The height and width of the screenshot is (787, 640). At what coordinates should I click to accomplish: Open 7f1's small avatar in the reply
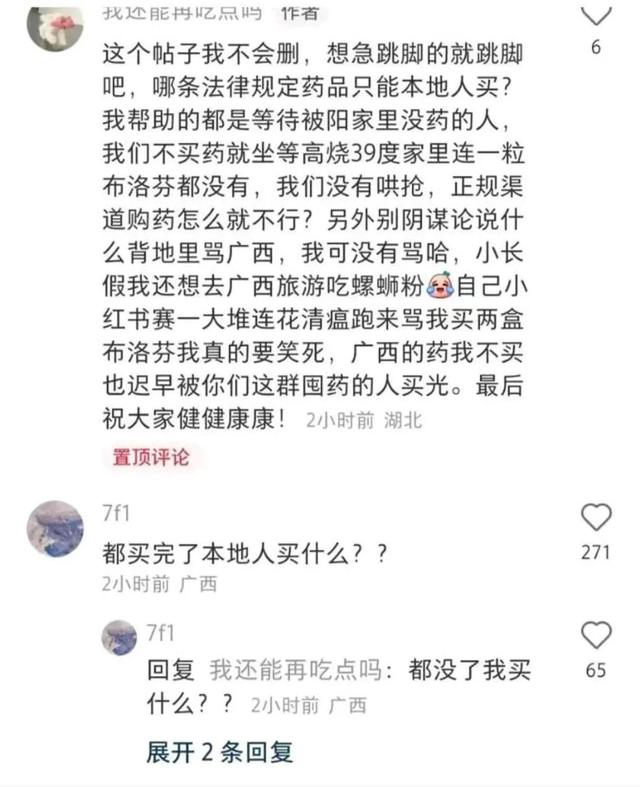click(120, 637)
